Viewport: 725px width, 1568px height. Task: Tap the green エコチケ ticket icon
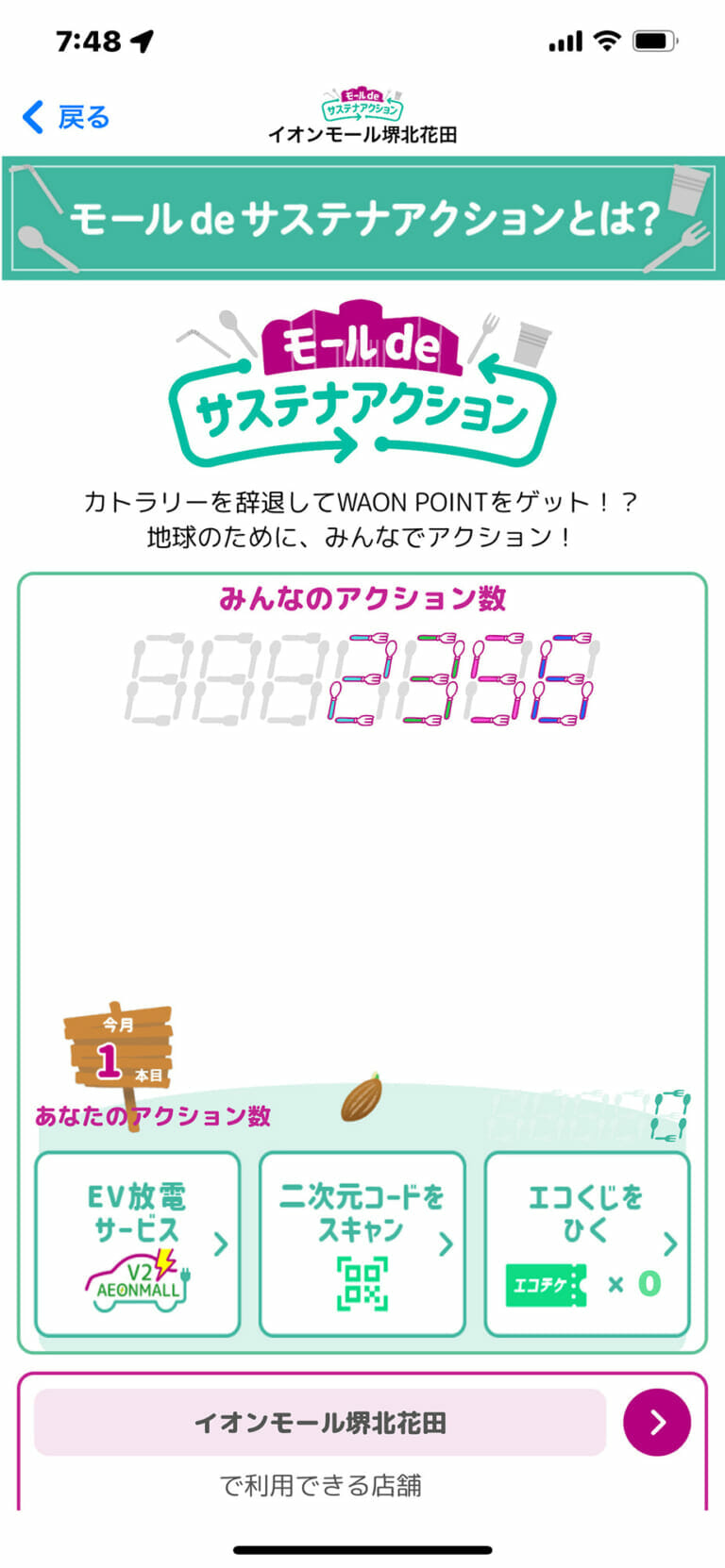tap(546, 1286)
